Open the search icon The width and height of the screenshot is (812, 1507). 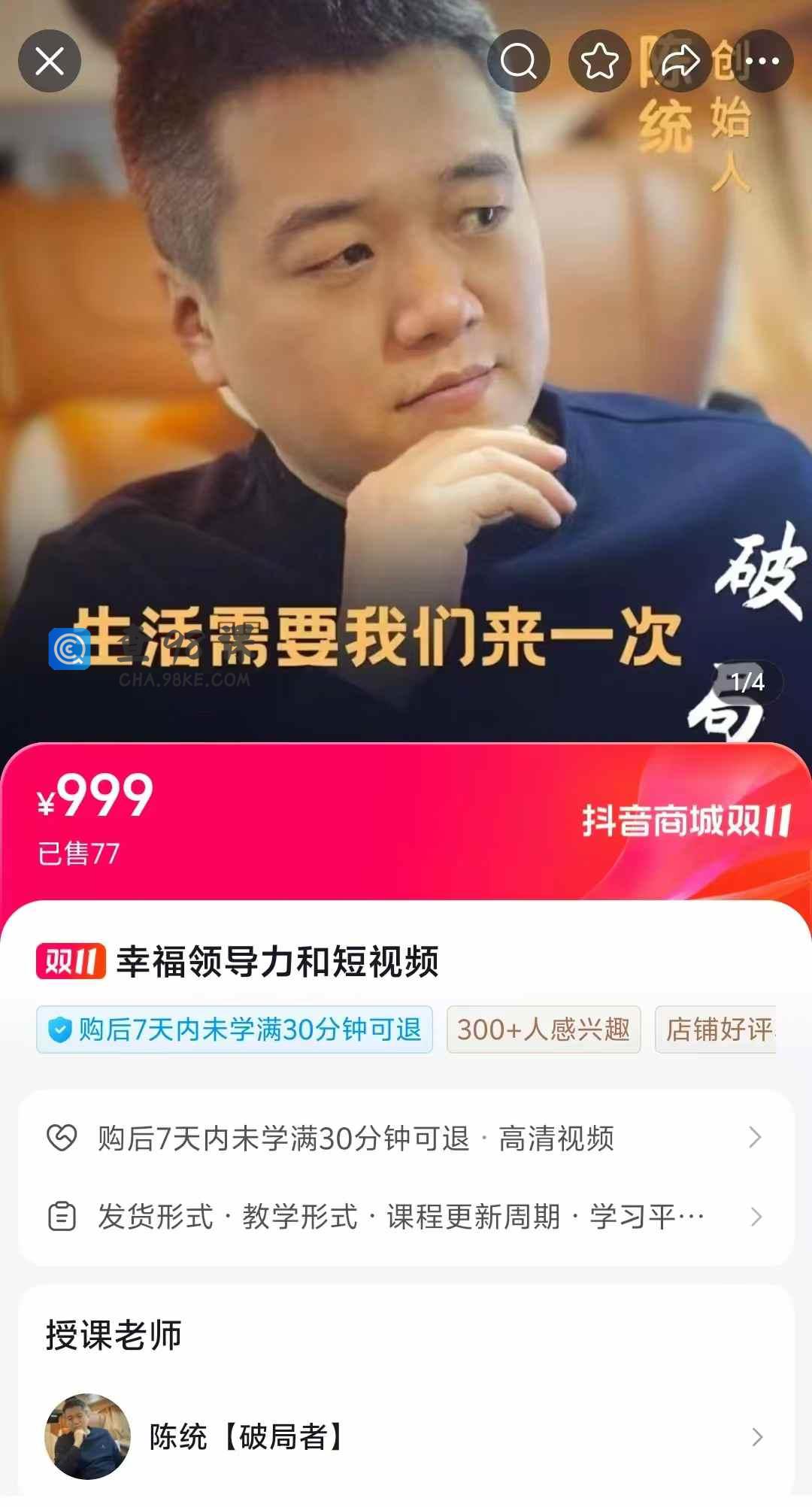tap(519, 61)
